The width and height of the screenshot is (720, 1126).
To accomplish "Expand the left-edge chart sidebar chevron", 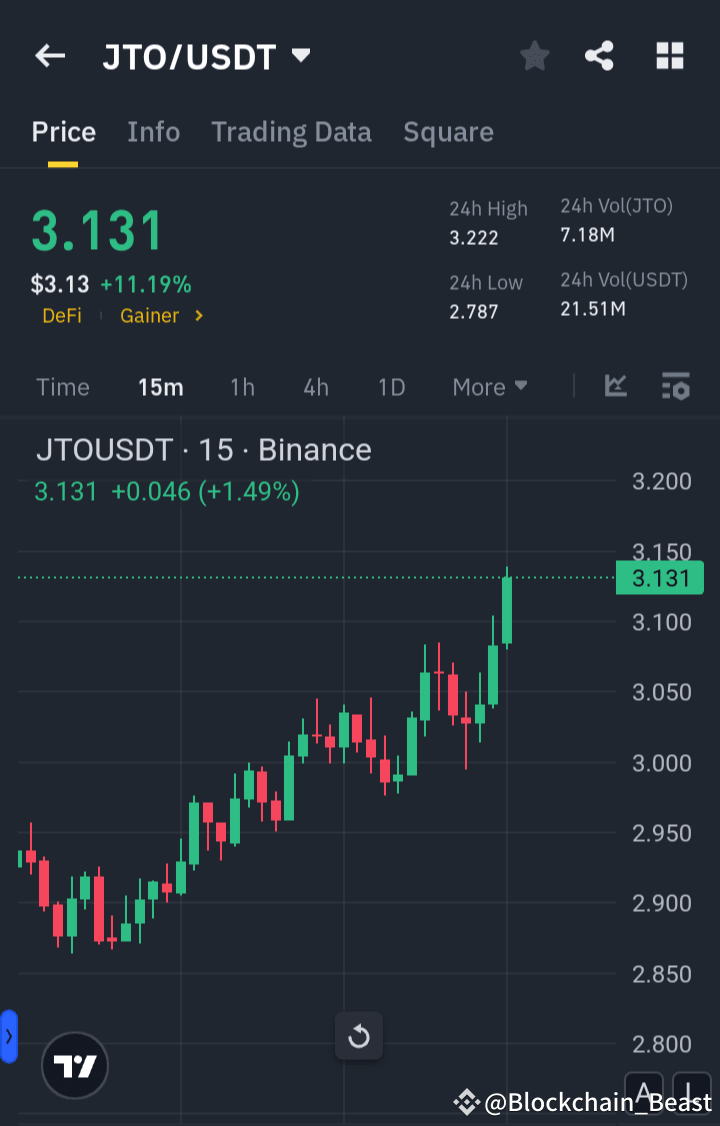I will pos(9,1037).
